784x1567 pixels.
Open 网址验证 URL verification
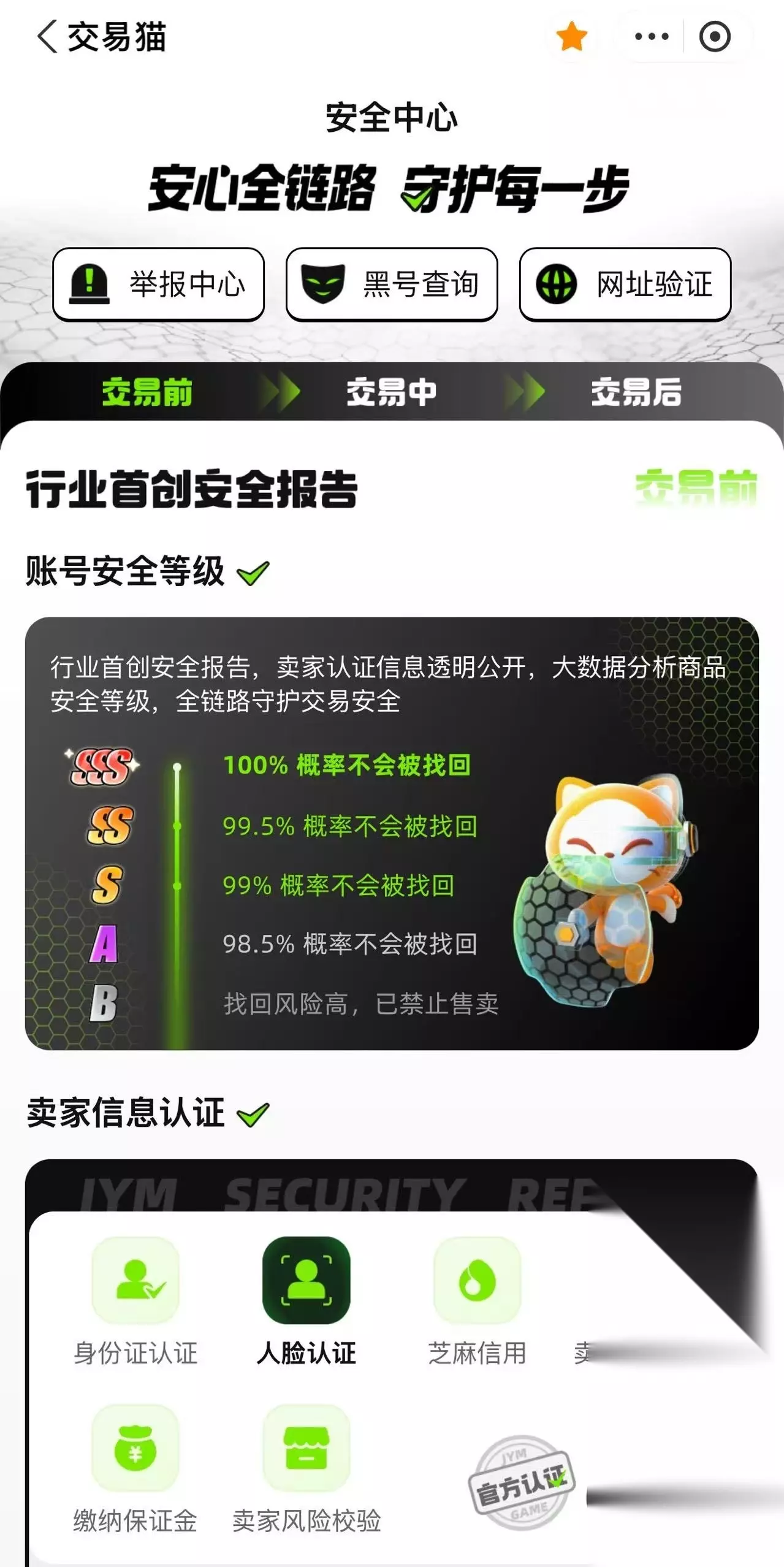click(625, 284)
